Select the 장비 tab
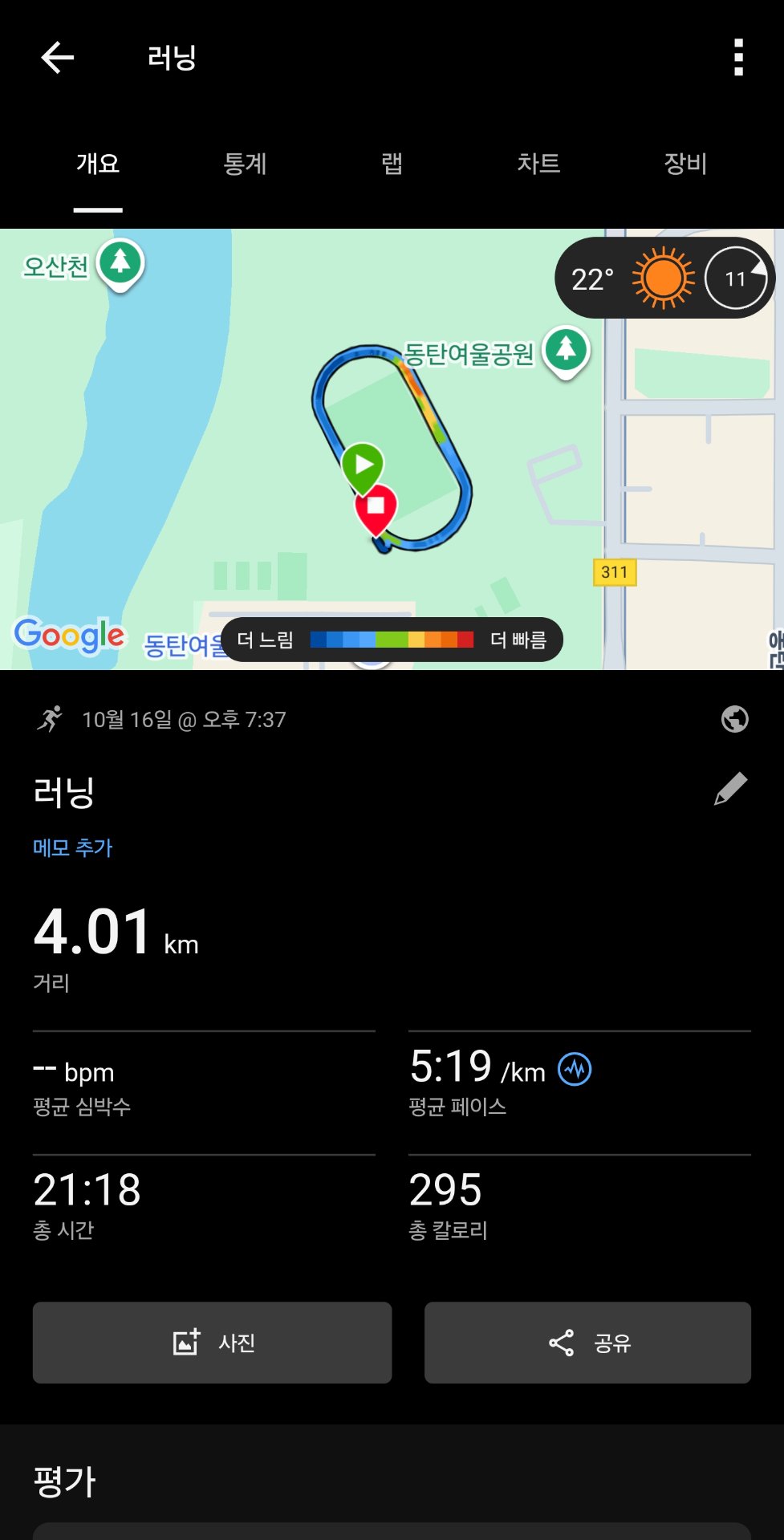The height and width of the screenshot is (1540, 784). [683, 164]
